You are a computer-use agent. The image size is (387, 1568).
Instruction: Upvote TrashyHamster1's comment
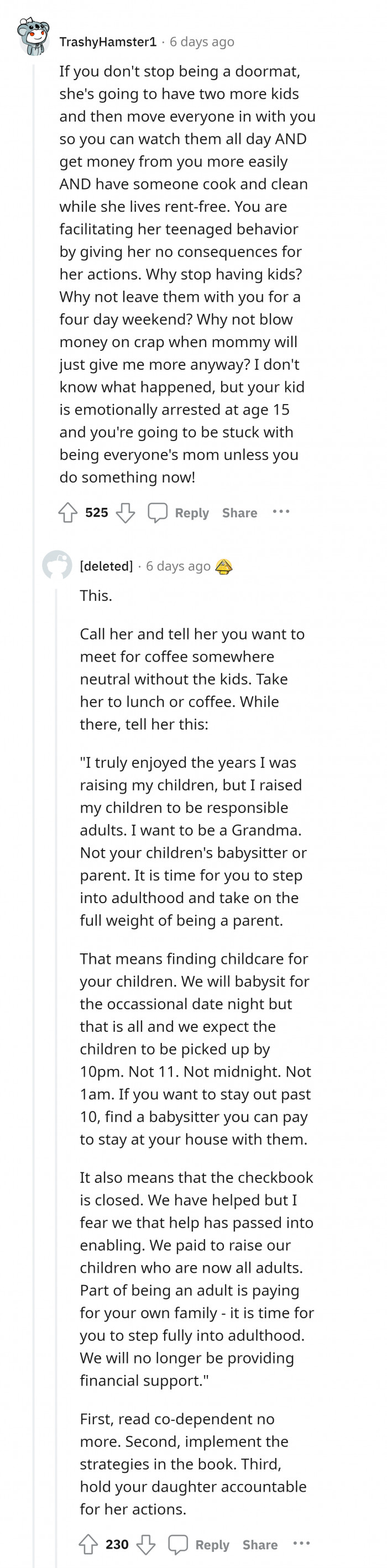(x=68, y=512)
